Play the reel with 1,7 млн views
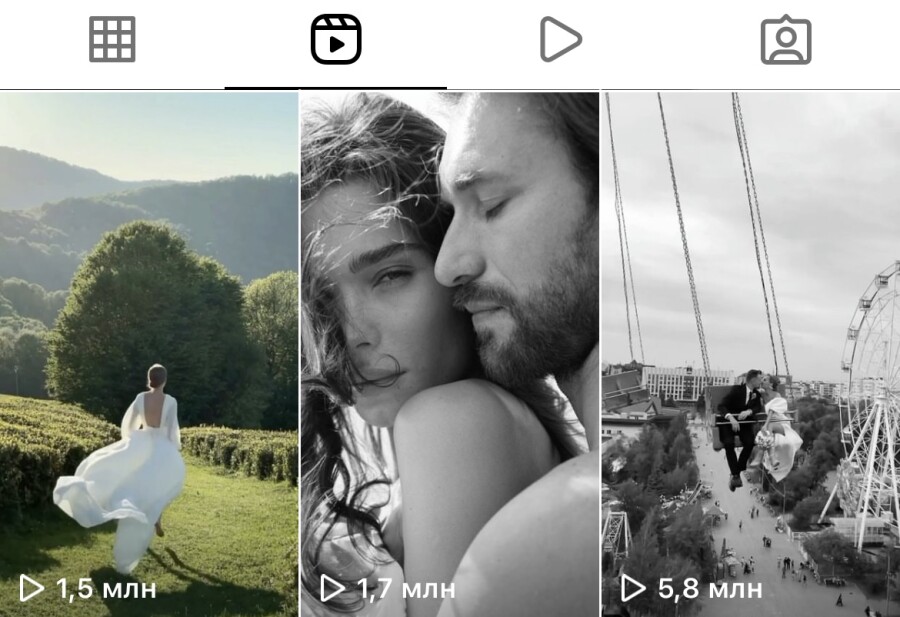 [449, 354]
